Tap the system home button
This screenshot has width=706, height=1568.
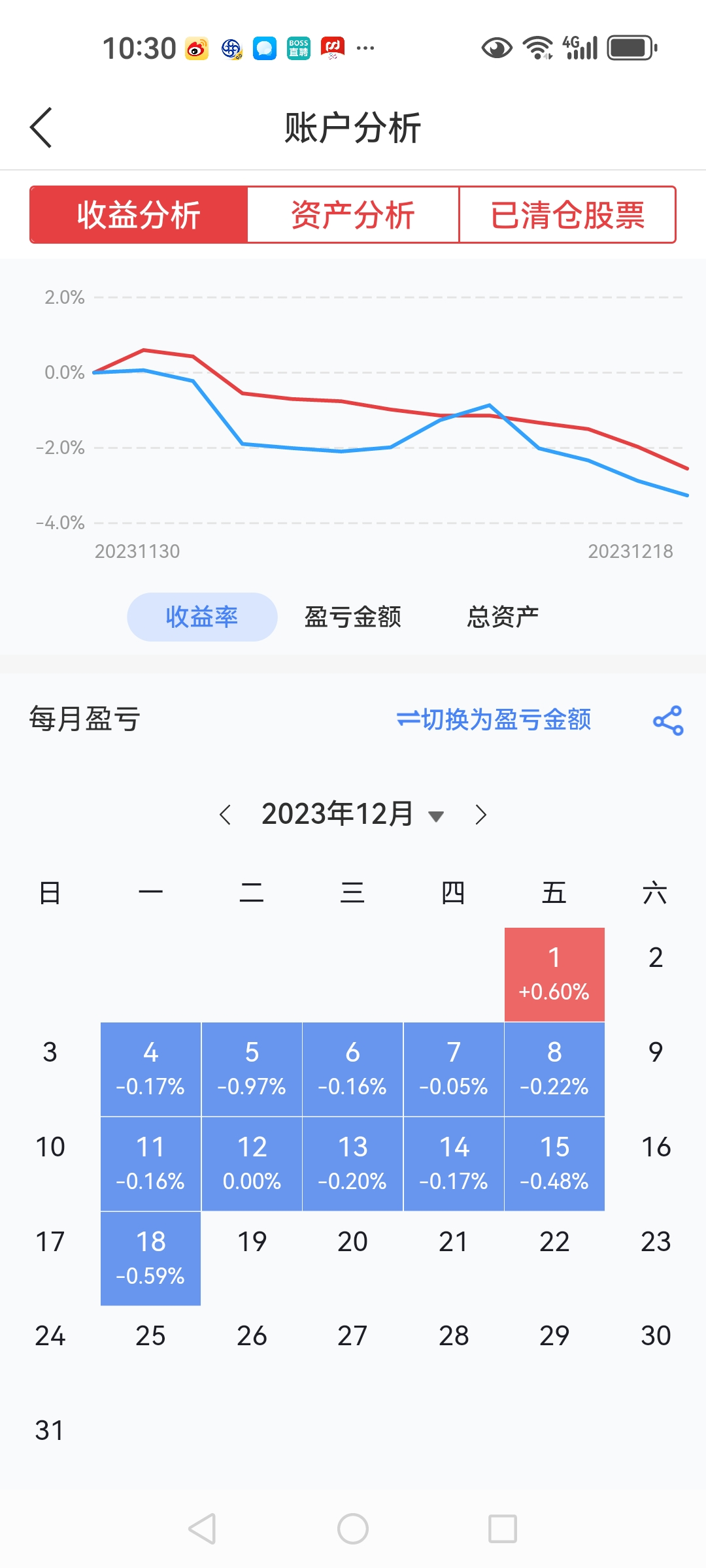(353, 1529)
